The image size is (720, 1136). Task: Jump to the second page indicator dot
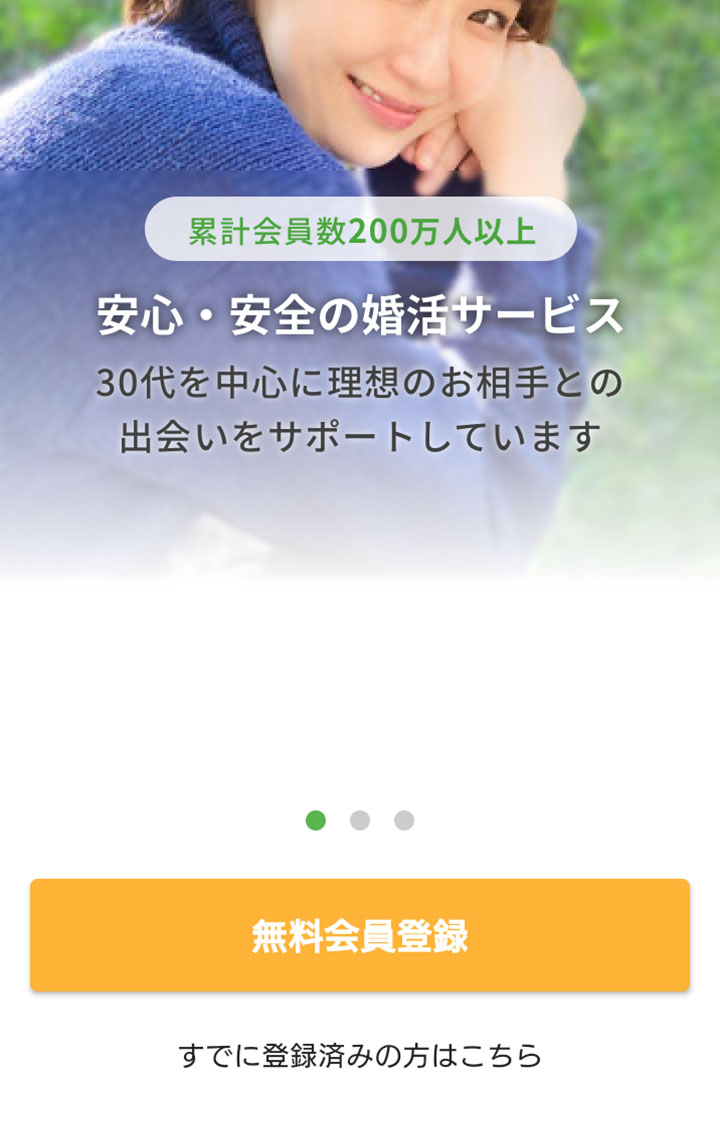point(360,820)
